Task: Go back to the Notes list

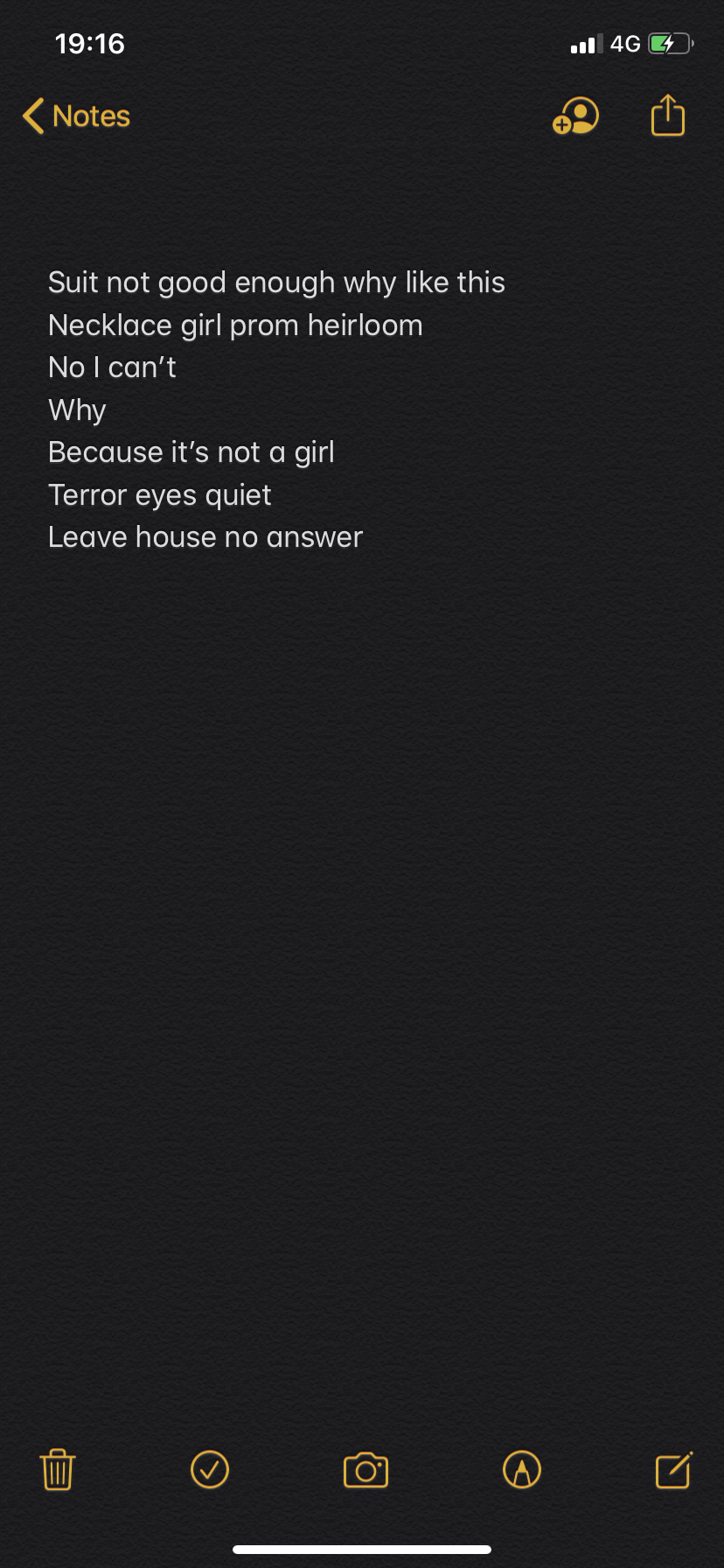Action: [76, 116]
